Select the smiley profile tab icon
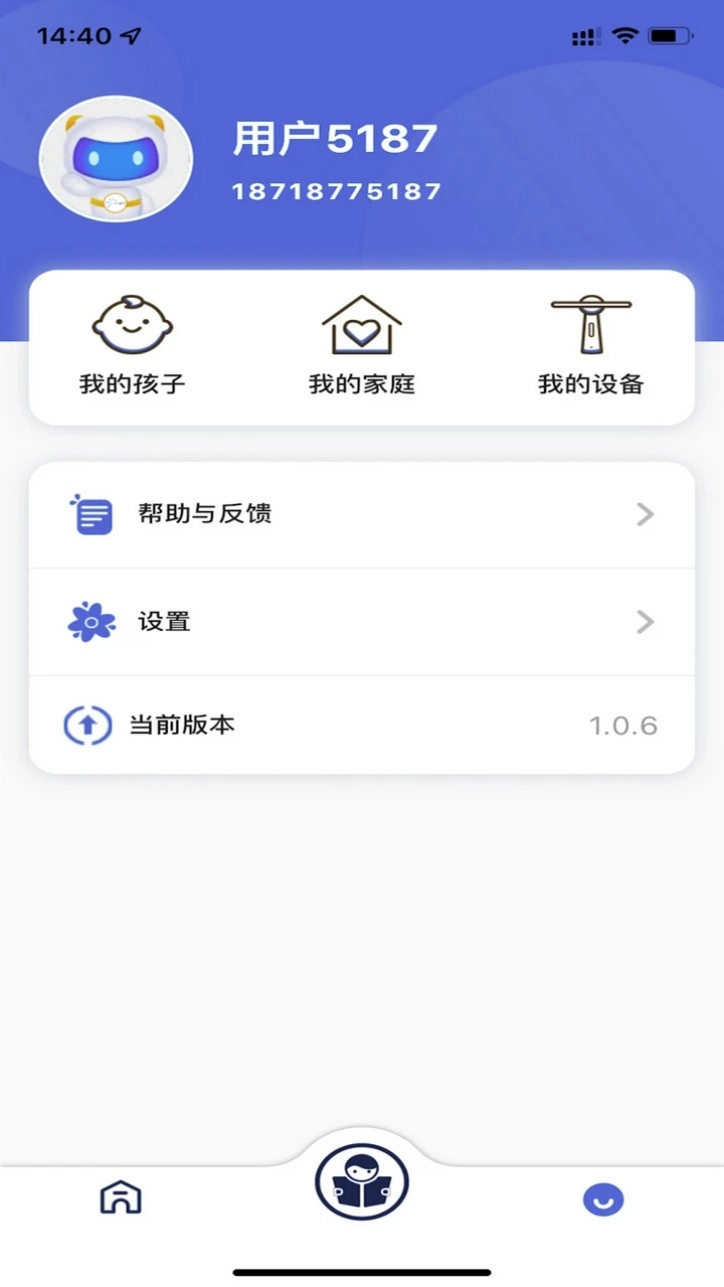Viewport: 724px width, 1287px height. click(603, 1198)
